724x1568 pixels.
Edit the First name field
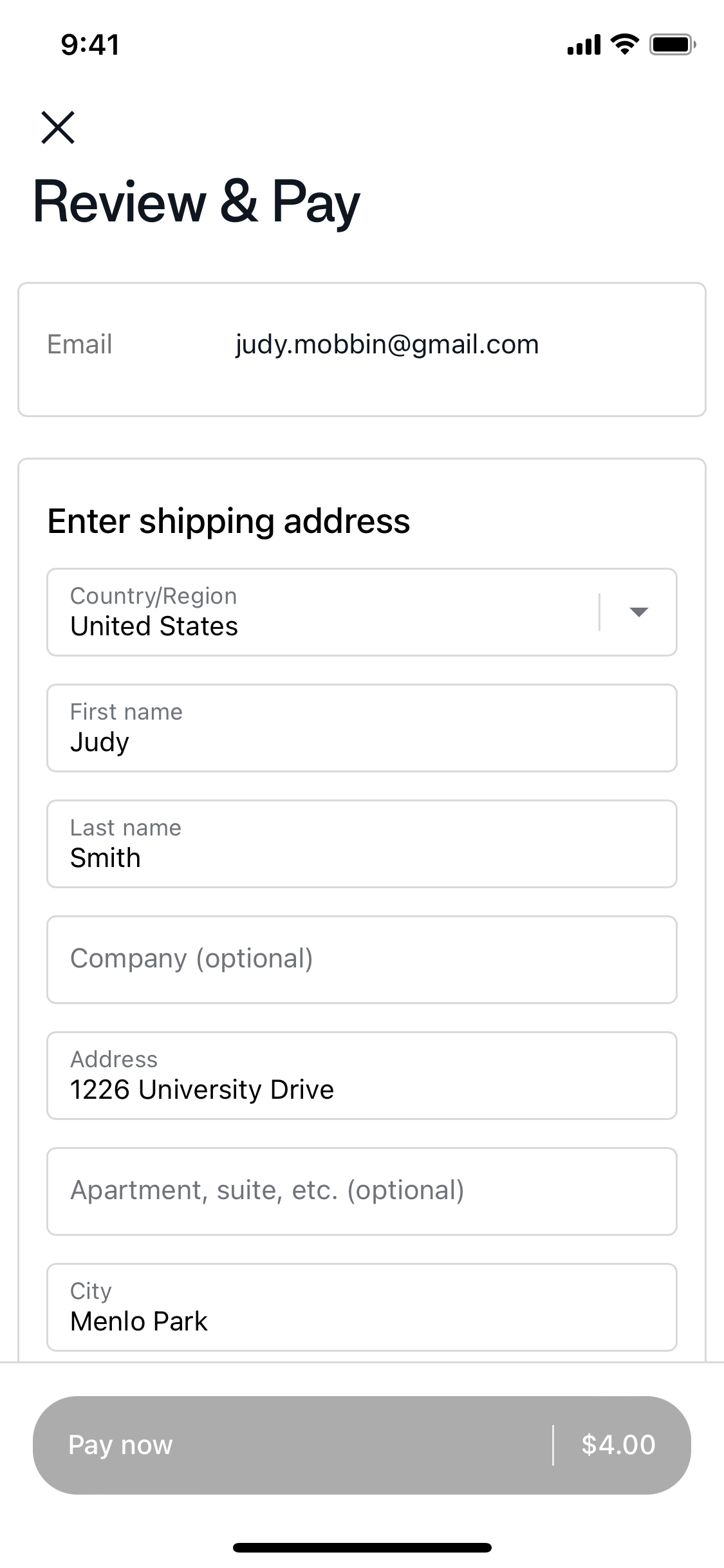(x=362, y=728)
